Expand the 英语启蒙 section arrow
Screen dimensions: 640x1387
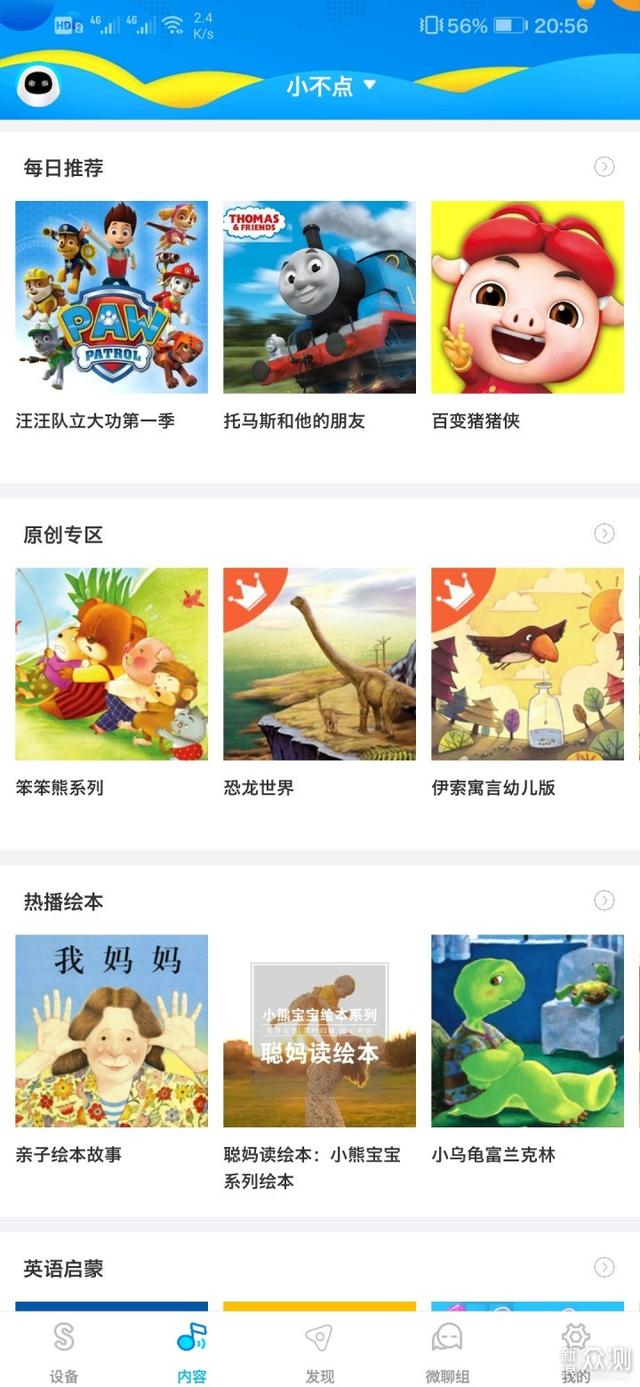[604, 1268]
